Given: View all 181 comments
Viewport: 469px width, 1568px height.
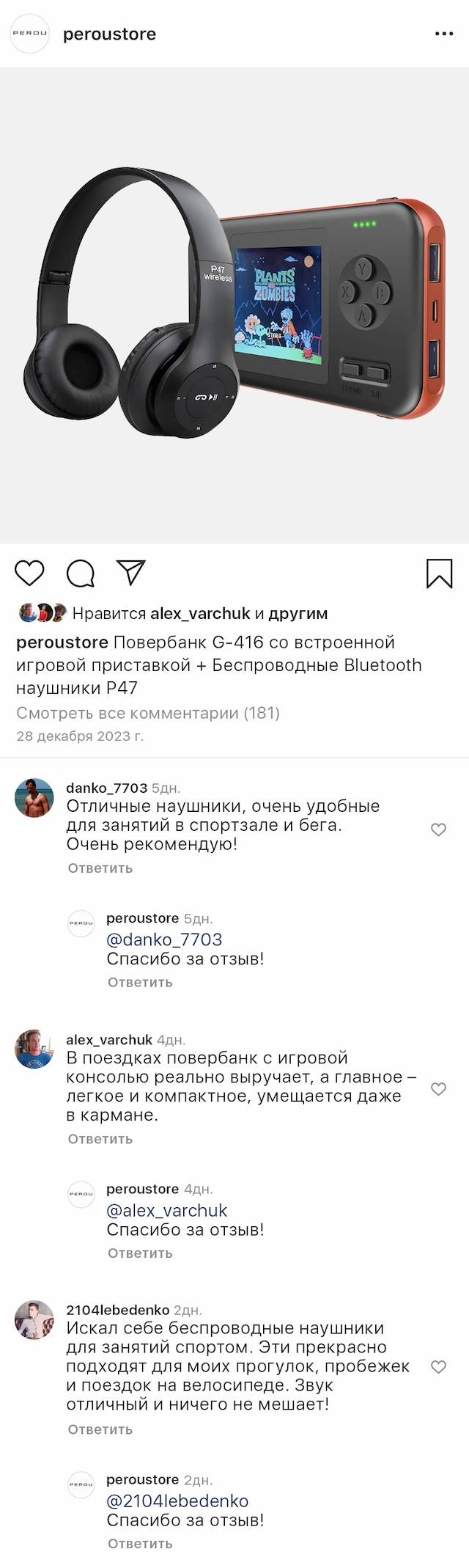Looking at the screenshot, I should click(x=148, y=713).
